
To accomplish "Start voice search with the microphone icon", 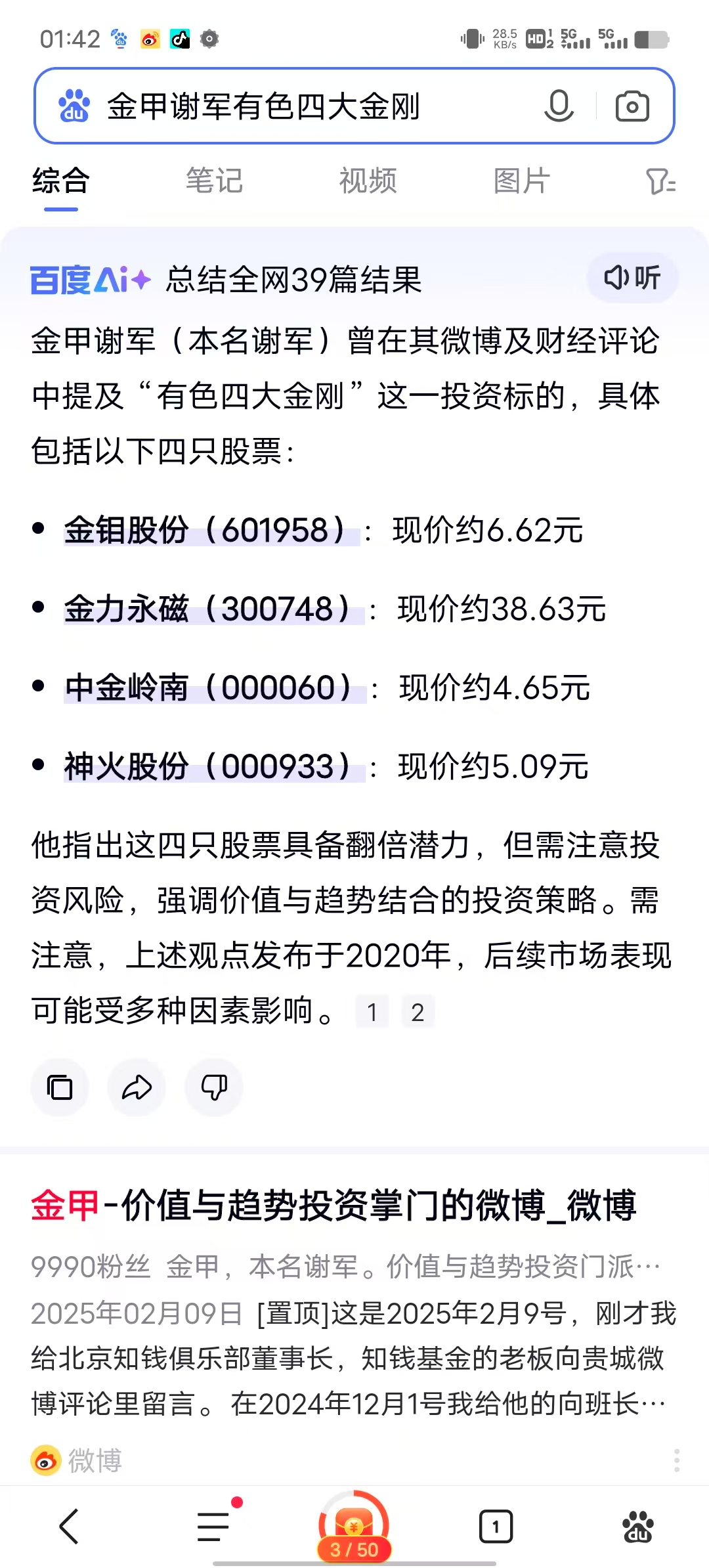I will (x=559, y=106).
